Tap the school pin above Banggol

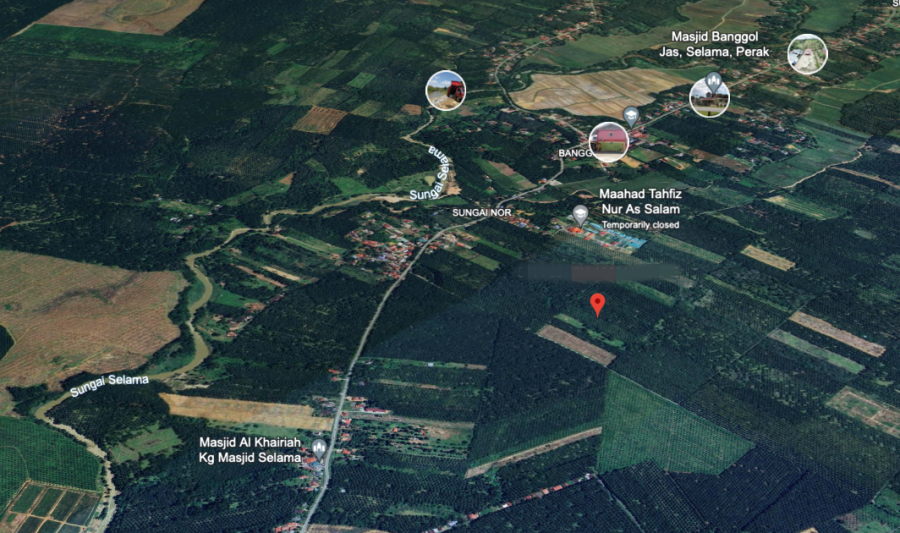631,115
